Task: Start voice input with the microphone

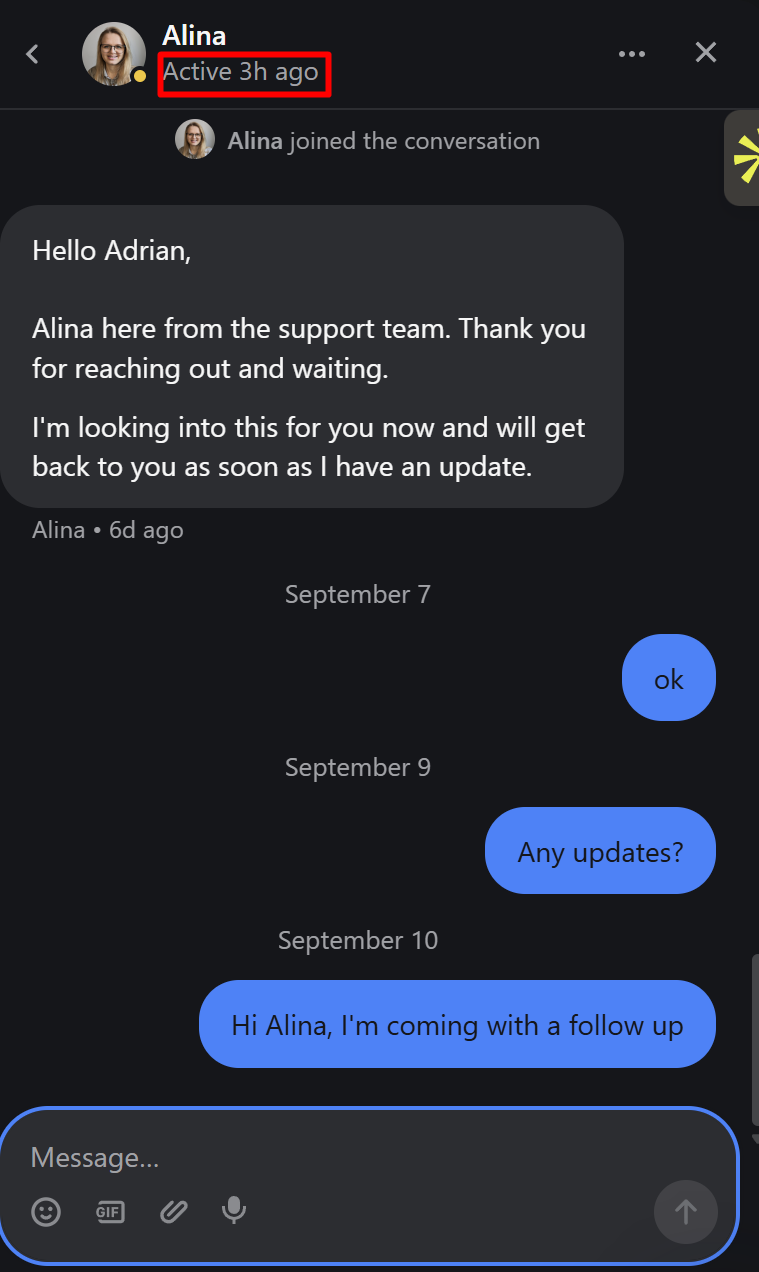Action: (234, 1210)
